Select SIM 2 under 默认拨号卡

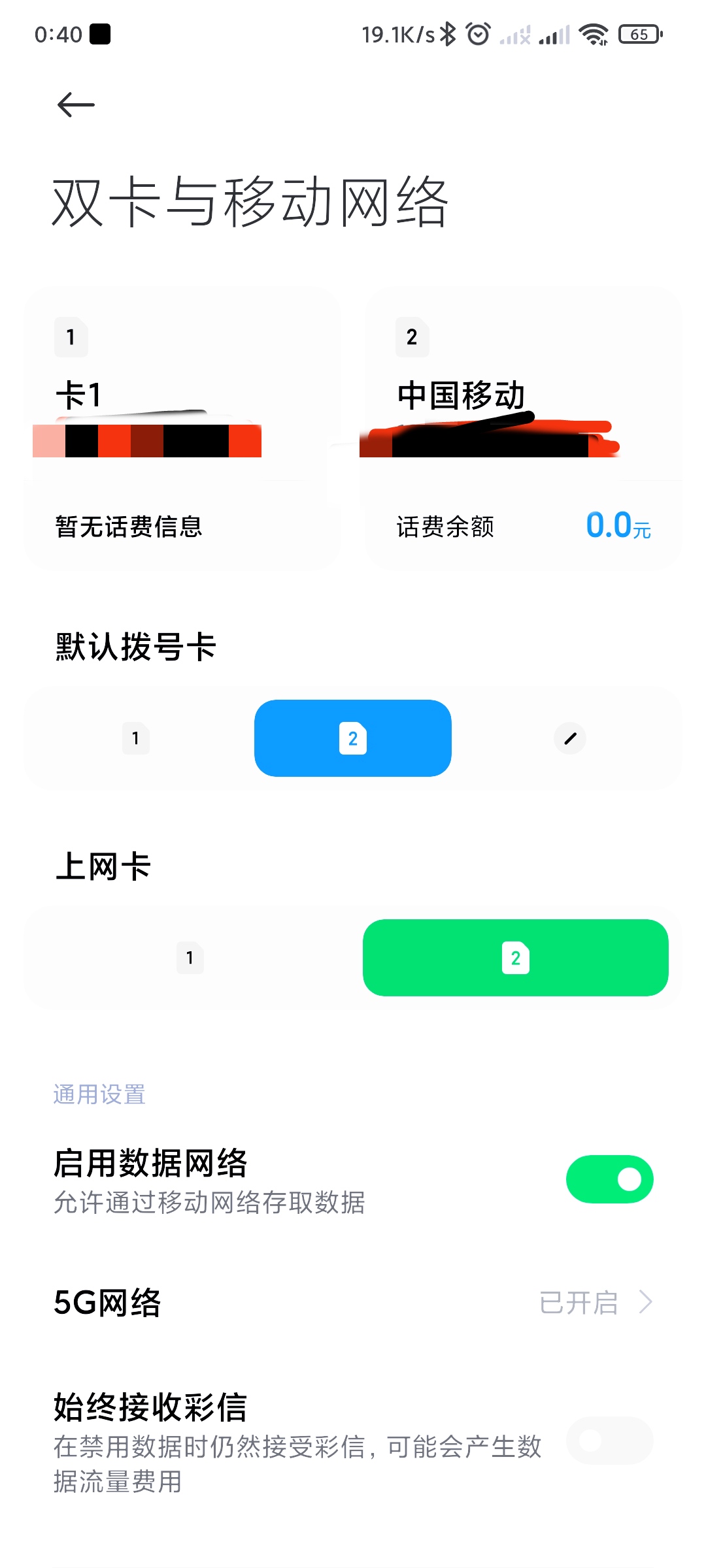click(352, 738)
